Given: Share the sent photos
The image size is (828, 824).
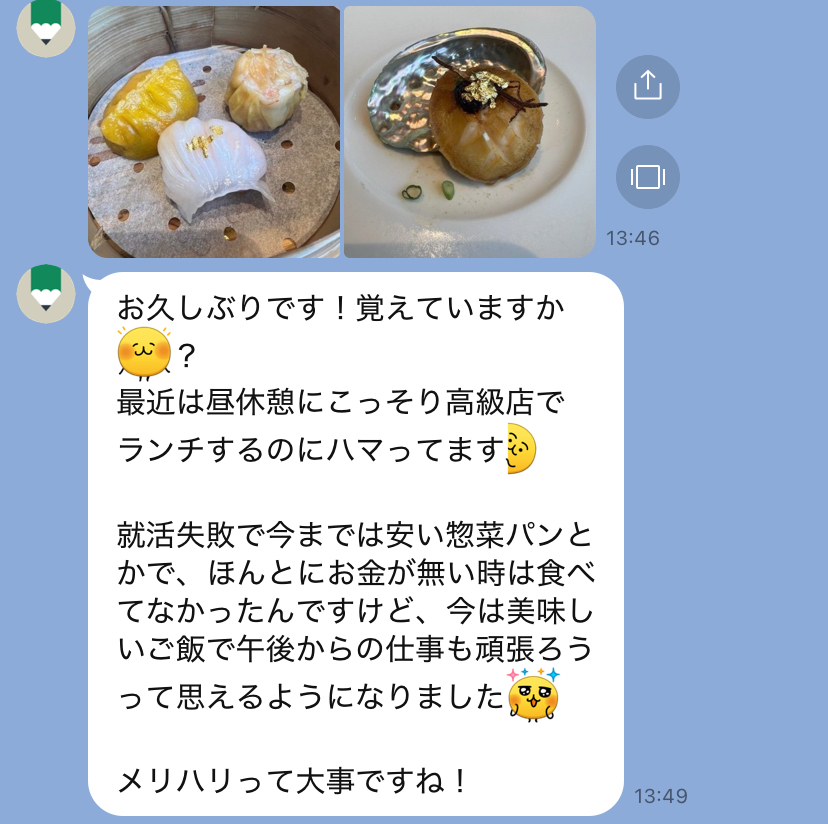Looking at the screenshot, I should coord(648,87).
